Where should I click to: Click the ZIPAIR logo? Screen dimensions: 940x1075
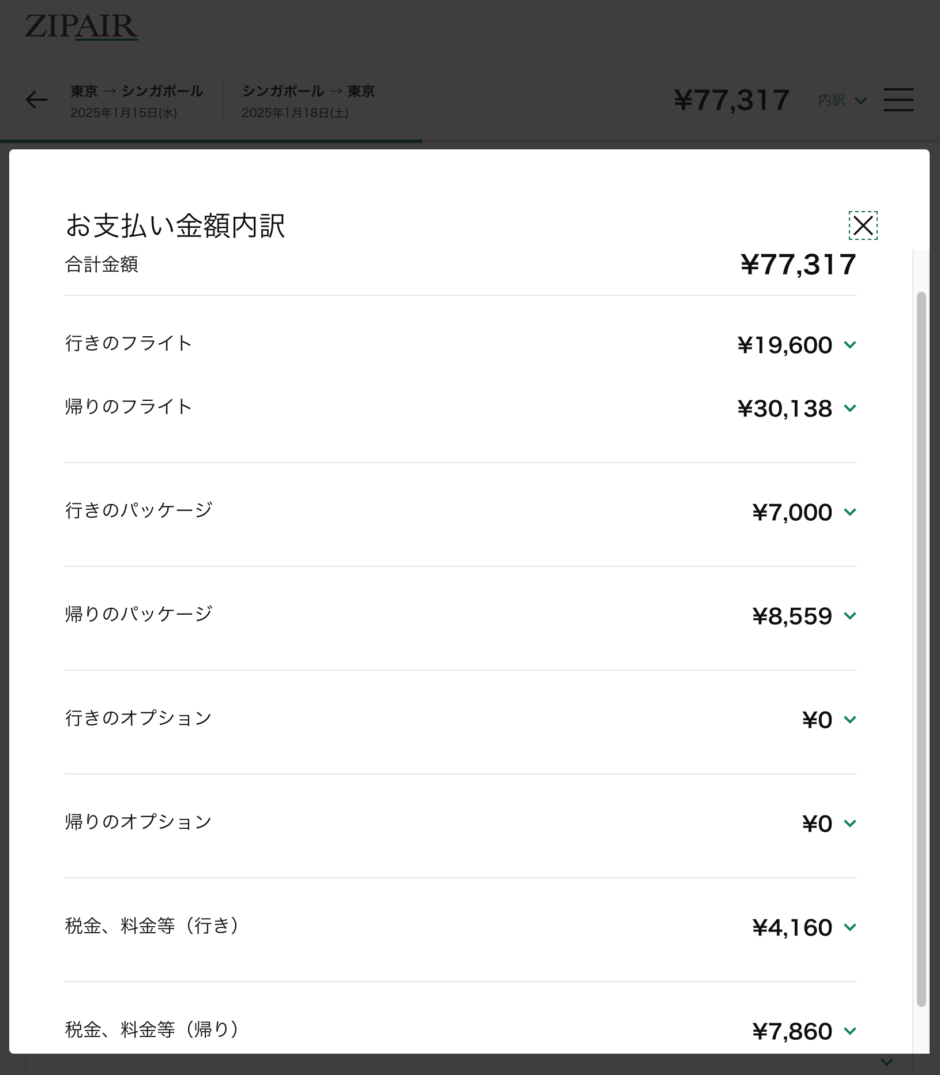coord(81,27)
